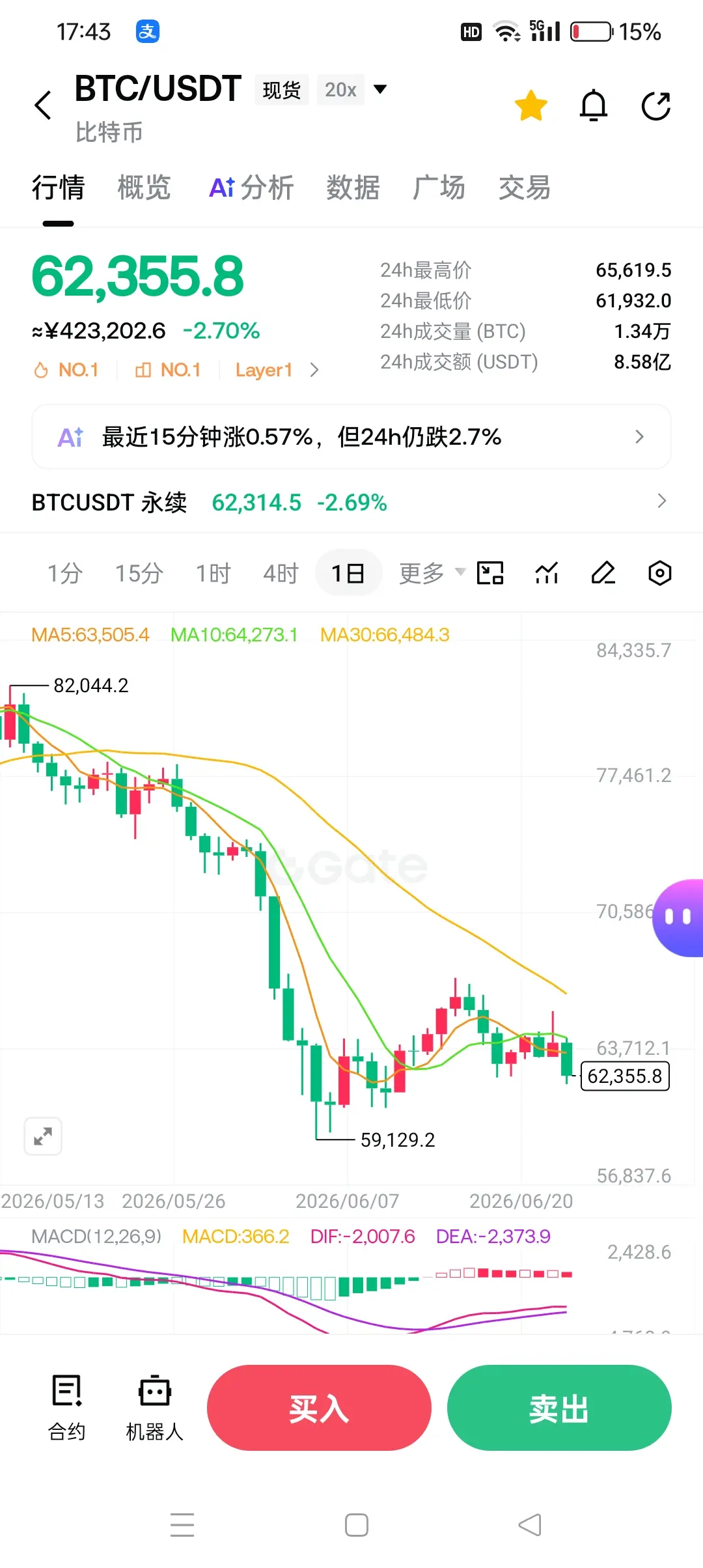Tap the red 买入 button

[319, 1408]
